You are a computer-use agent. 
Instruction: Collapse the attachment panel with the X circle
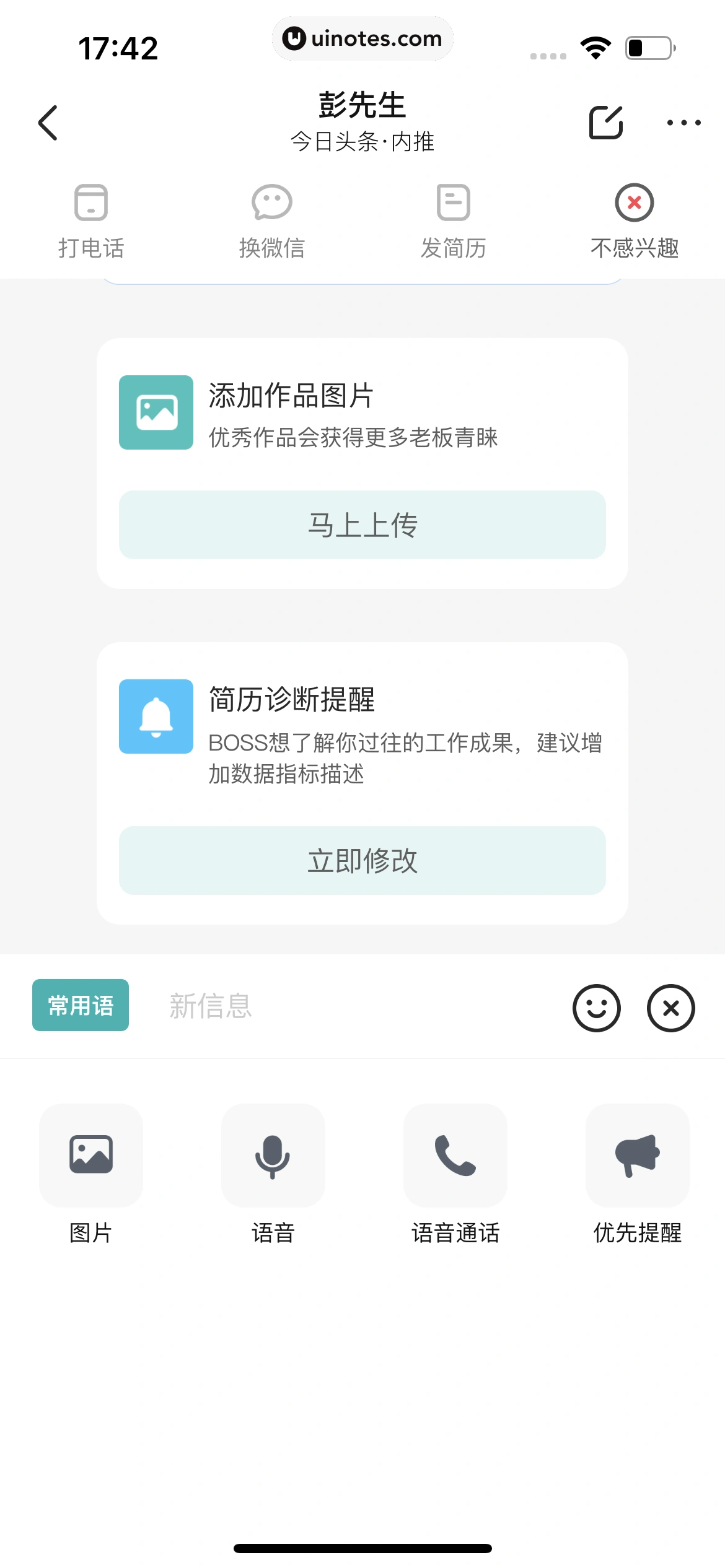pos(670,1008)
